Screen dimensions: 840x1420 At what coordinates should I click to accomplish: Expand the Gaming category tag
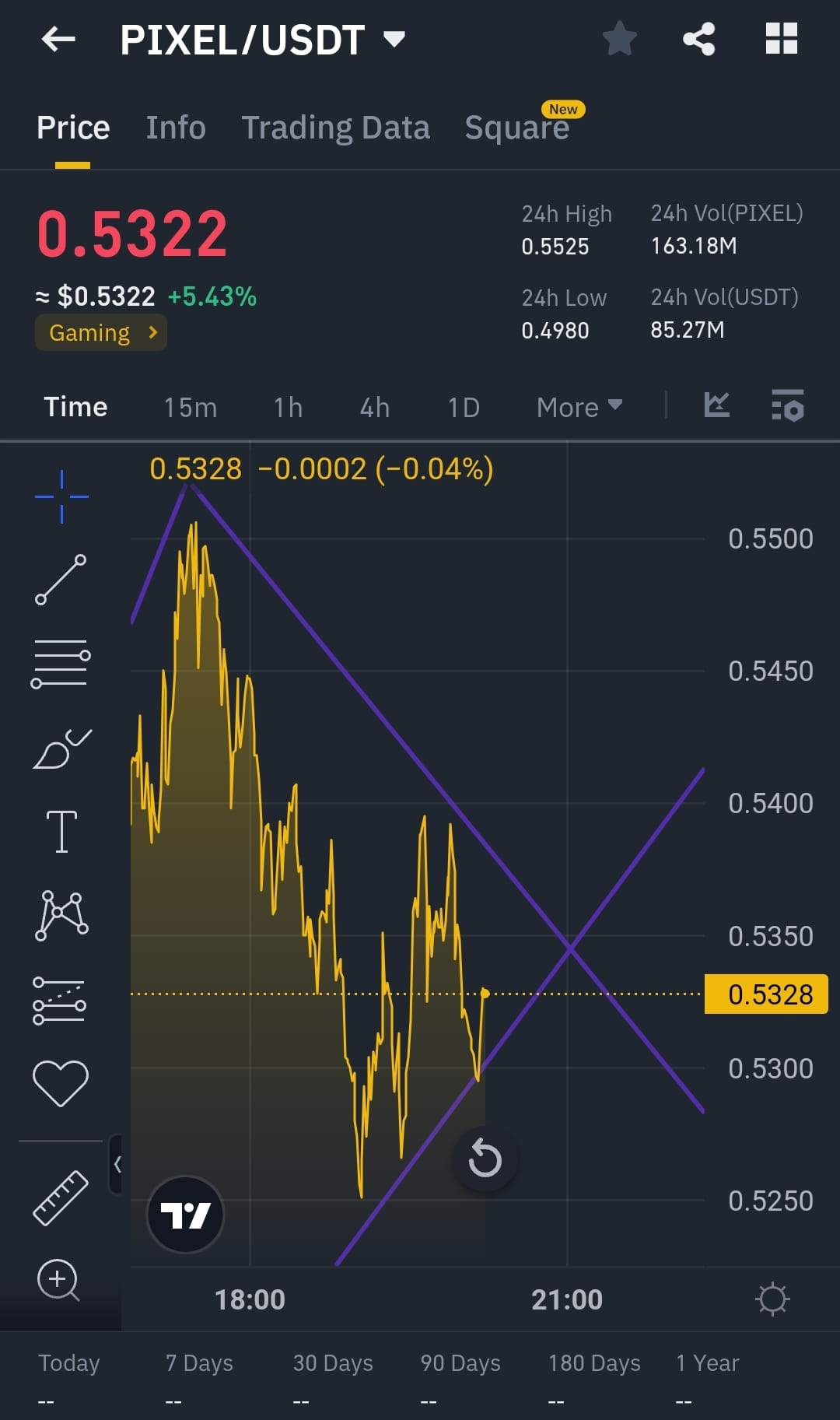[100, 332]
